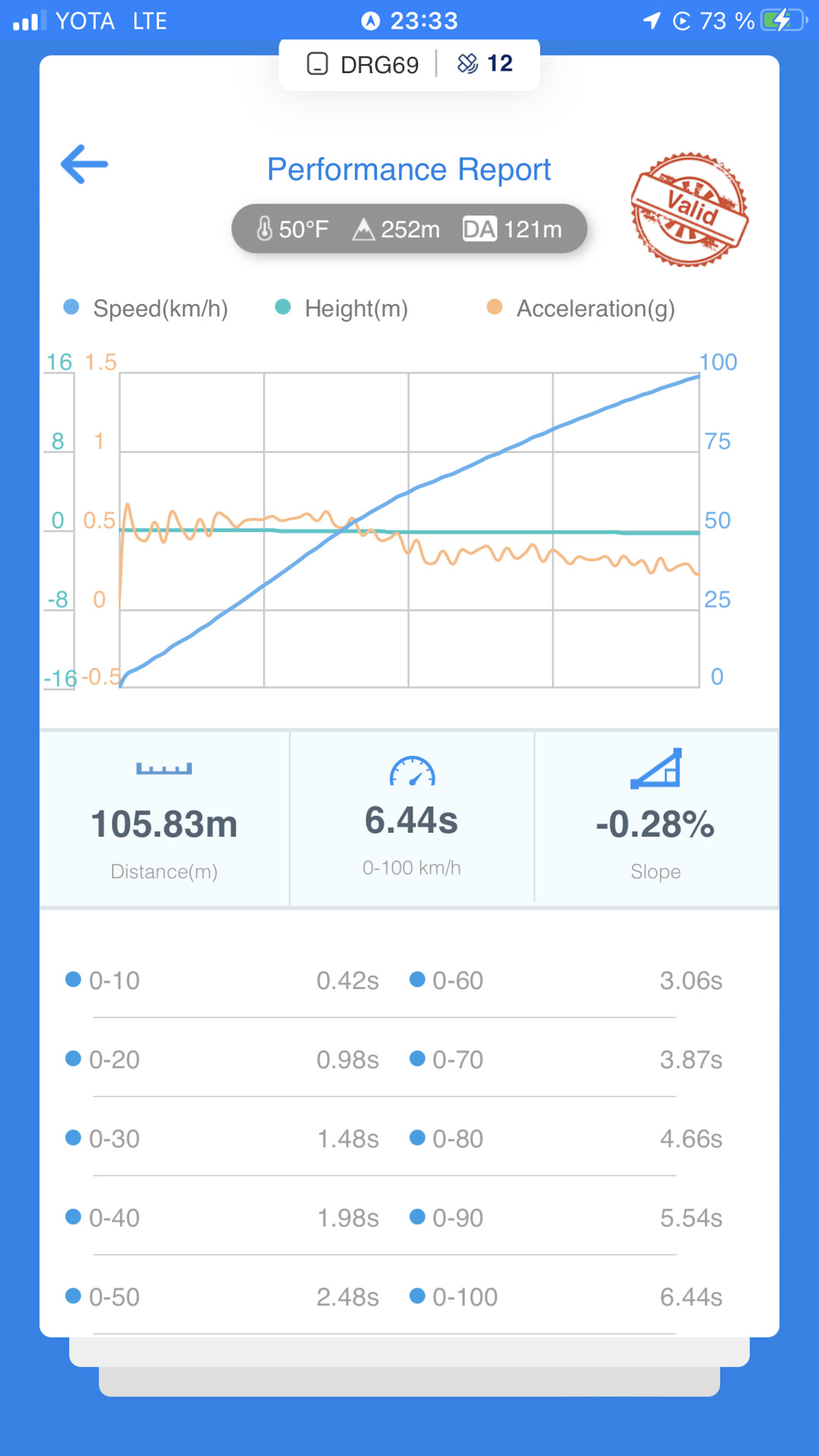Toggle the Acceleration(g) series in the chart
Screen dimensions: 819x1456
coord(581,309)
